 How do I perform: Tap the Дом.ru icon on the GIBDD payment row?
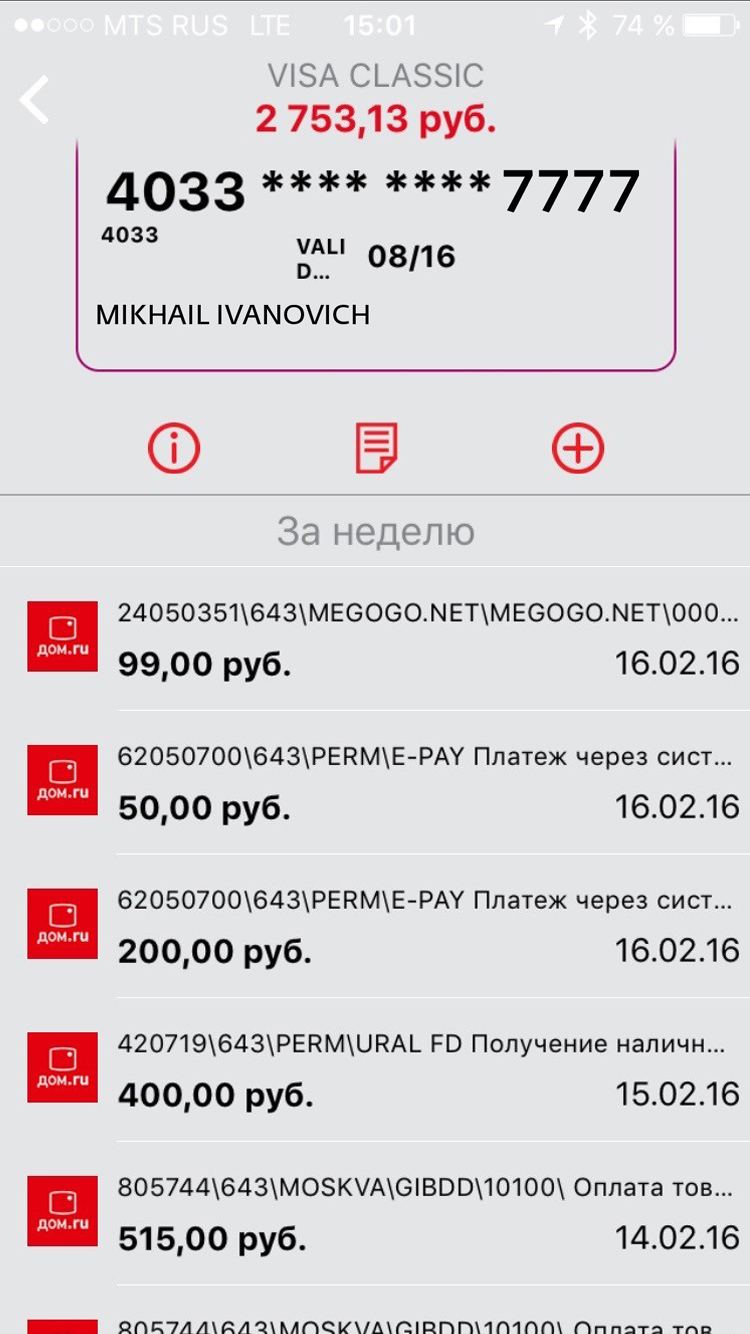coord(62,1209)
